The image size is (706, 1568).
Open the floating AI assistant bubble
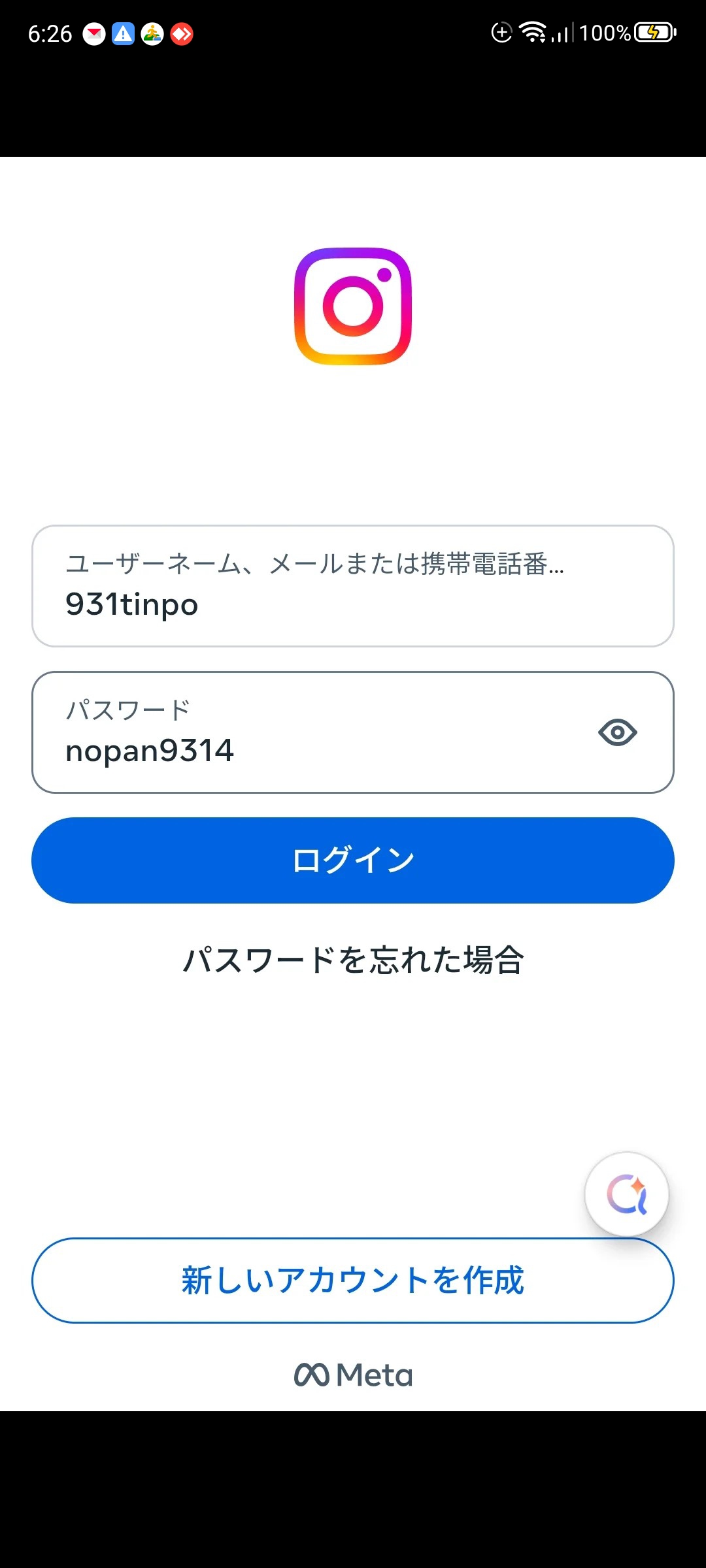626,1193
